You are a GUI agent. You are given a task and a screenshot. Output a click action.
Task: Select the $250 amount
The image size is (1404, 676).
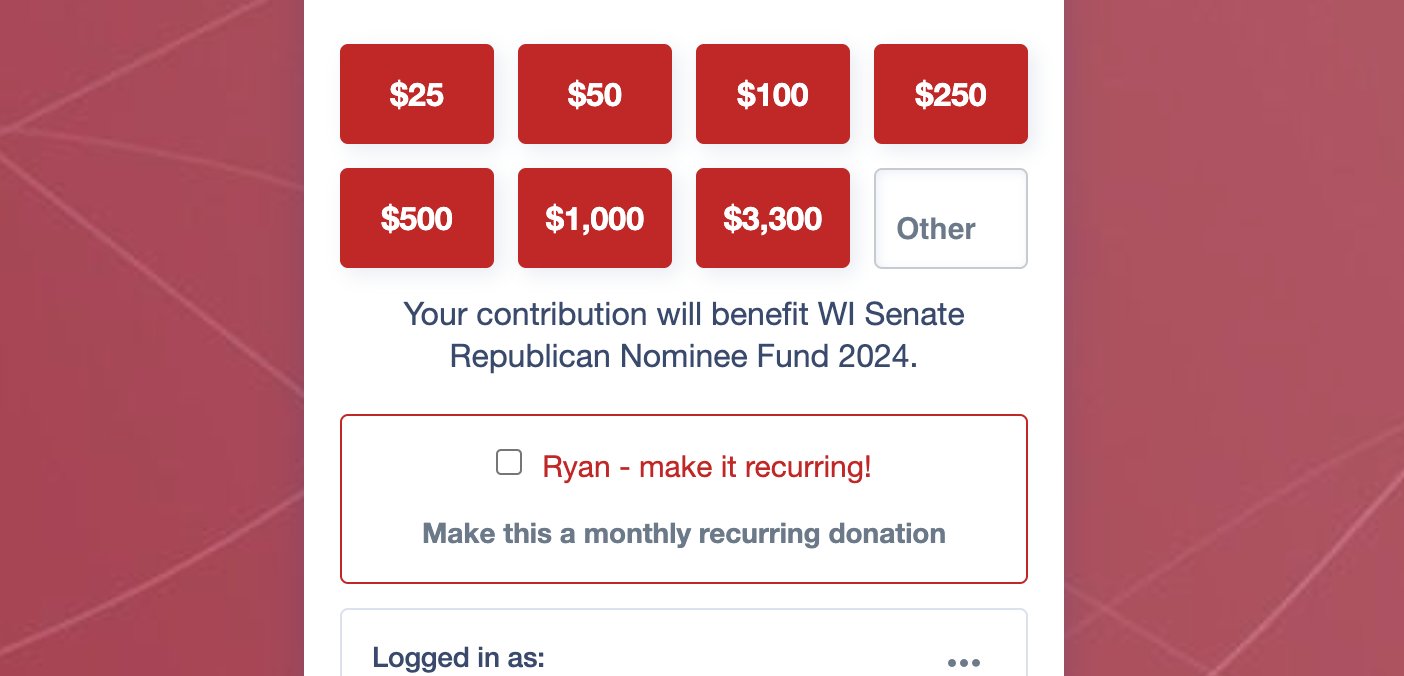click(x=951, y=94)
